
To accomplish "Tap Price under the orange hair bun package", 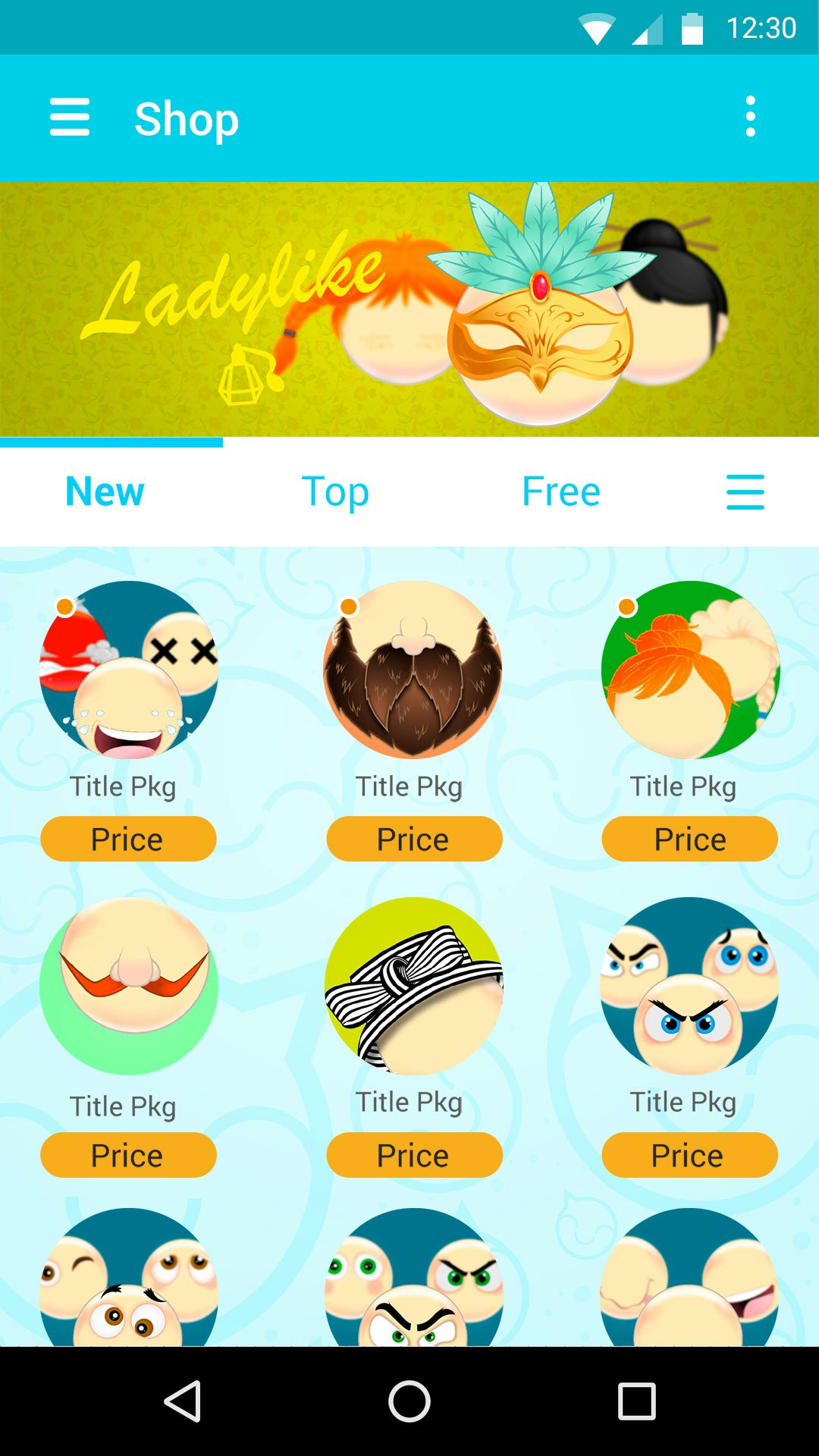I will pos(689,839).
